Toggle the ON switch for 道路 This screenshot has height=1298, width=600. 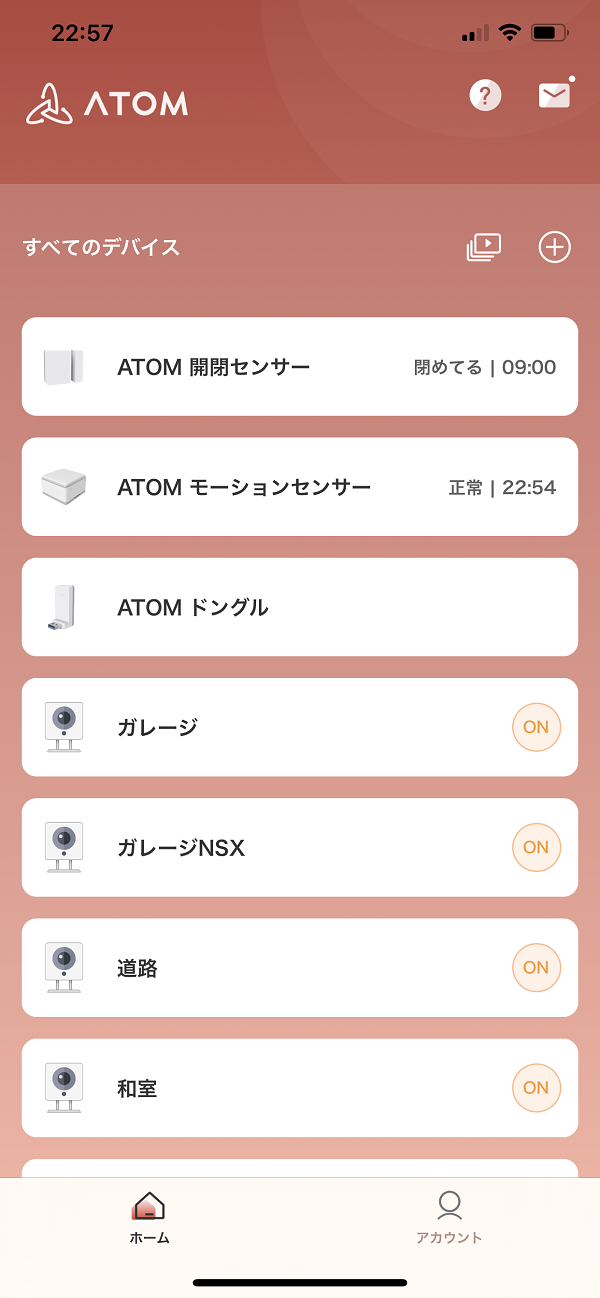[x=536, y=967]
